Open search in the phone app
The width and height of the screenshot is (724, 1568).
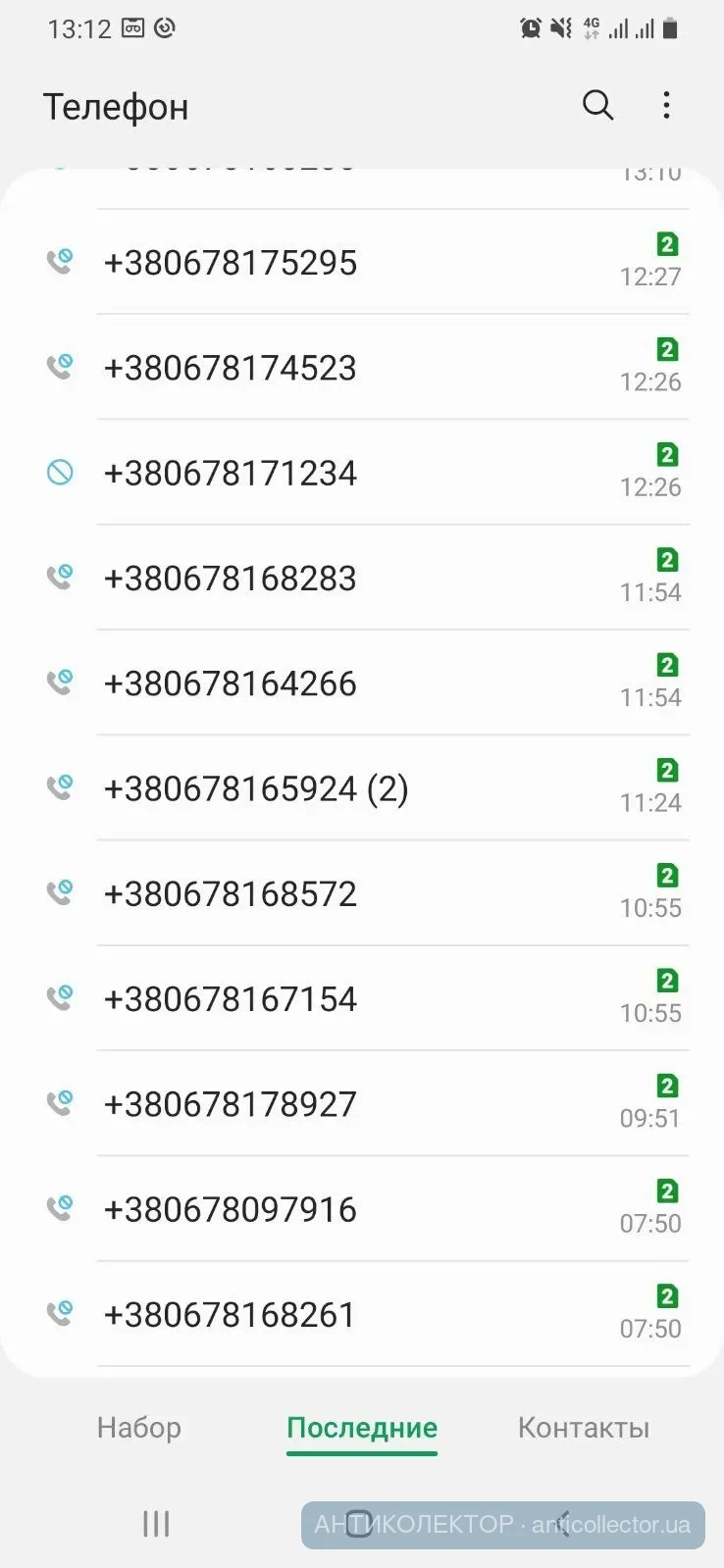click(597, 105)
